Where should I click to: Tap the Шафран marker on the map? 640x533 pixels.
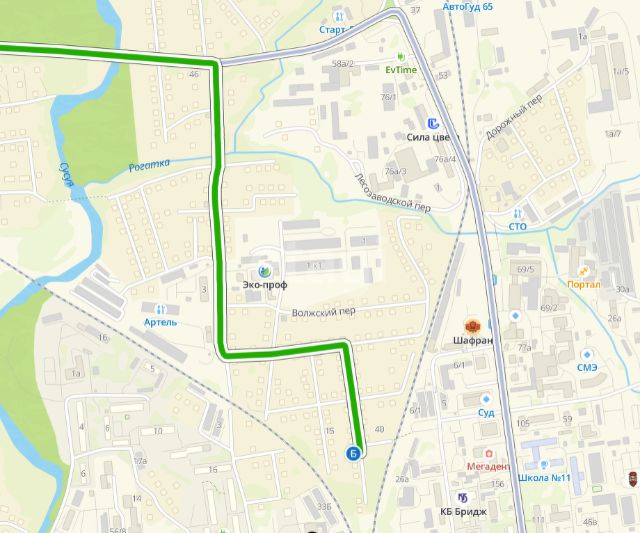pyautogui.click(x=471, y=326)
